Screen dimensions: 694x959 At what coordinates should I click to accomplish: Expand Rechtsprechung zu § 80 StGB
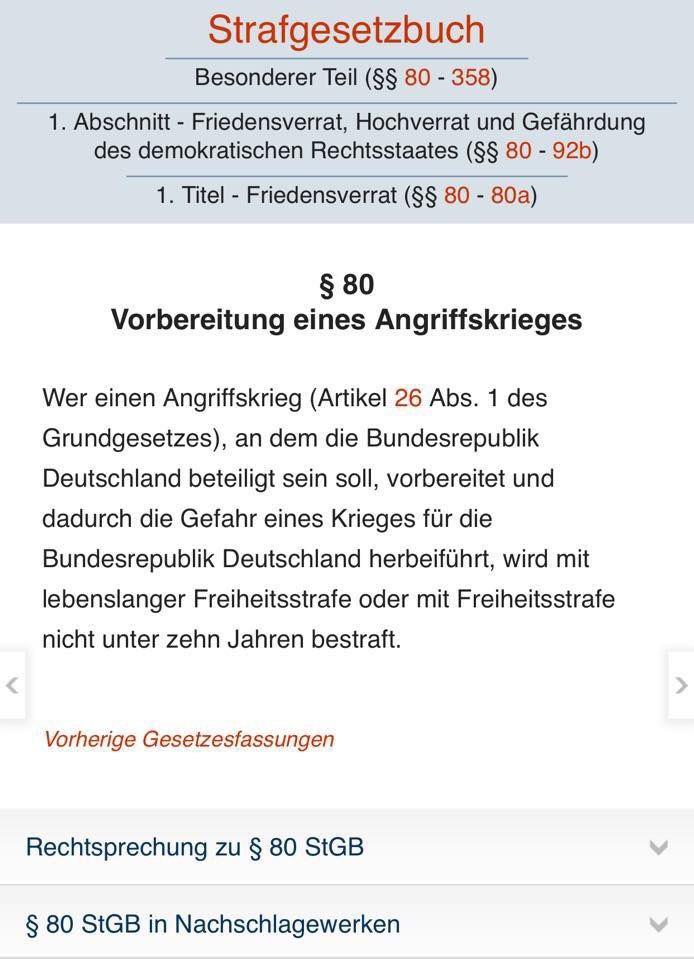click(346, 847)
